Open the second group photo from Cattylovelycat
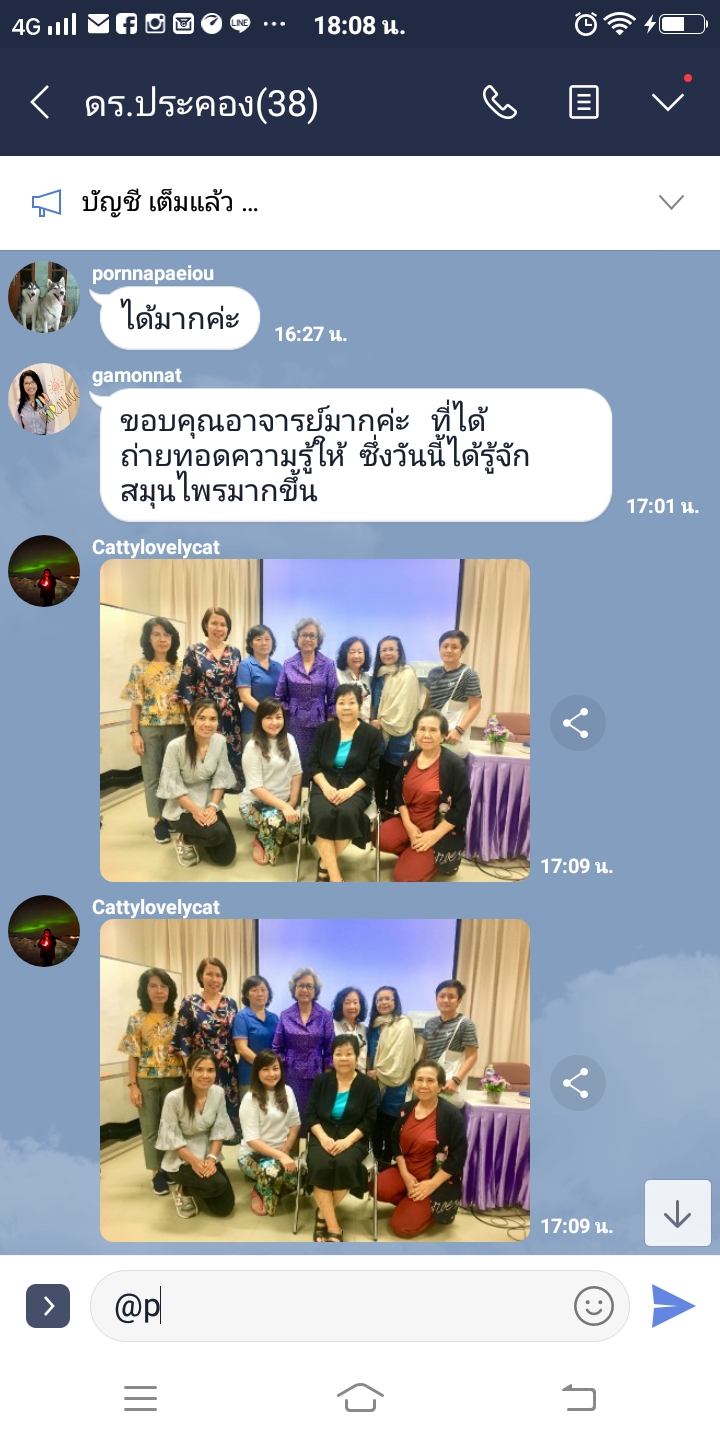The image size is (720, 1440). [x=315, y=1080]
